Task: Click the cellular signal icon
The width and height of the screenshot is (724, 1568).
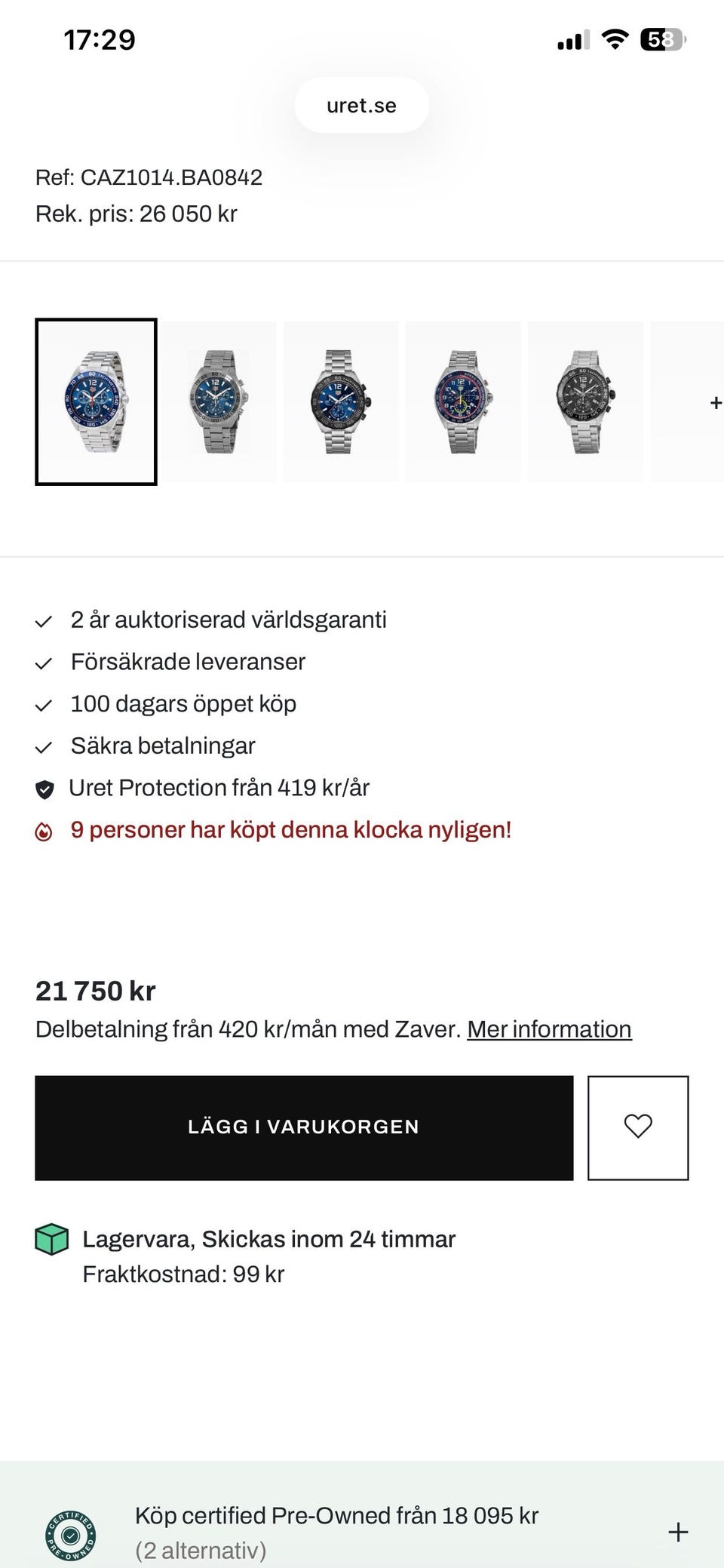Action: pos(572,42)
